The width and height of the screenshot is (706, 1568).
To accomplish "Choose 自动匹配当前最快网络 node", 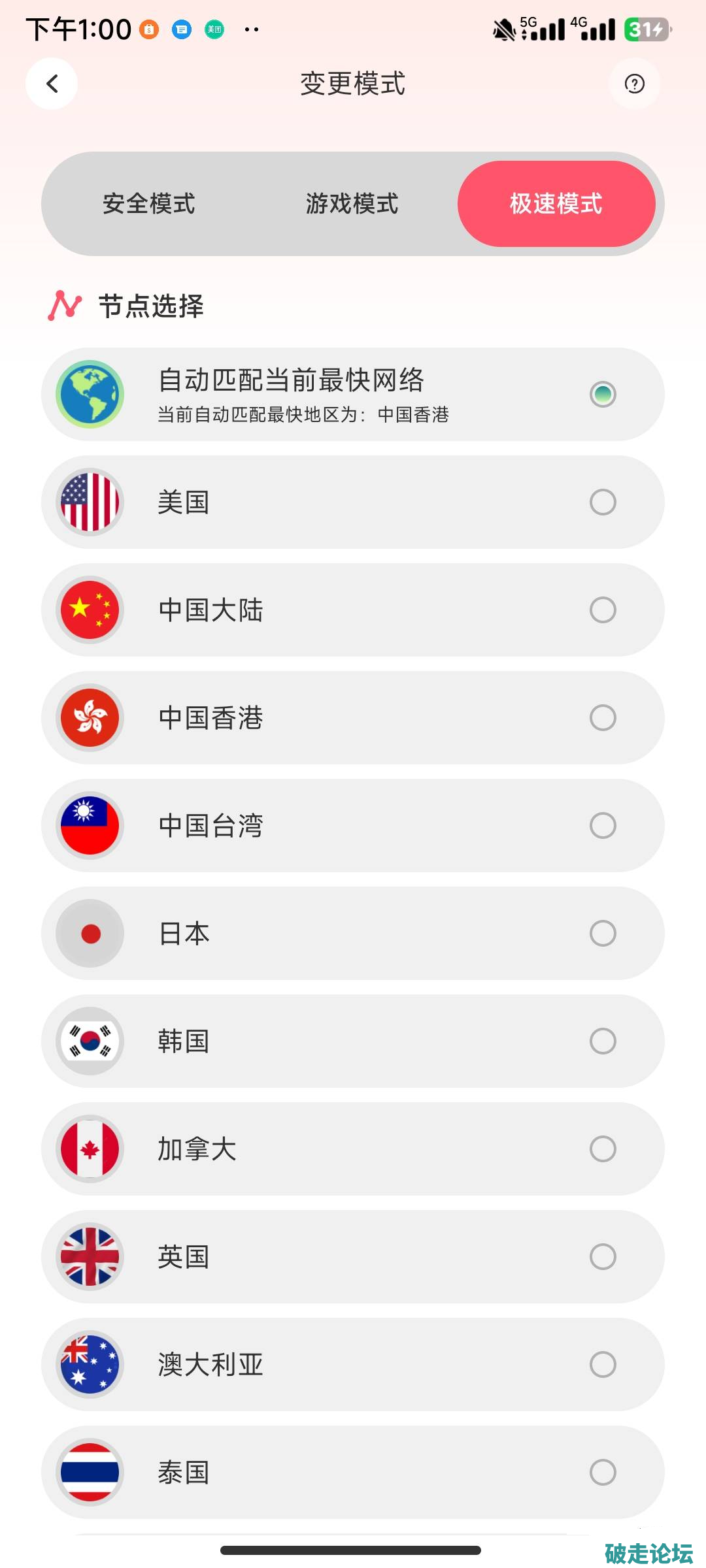I will (x=353, y=395).
